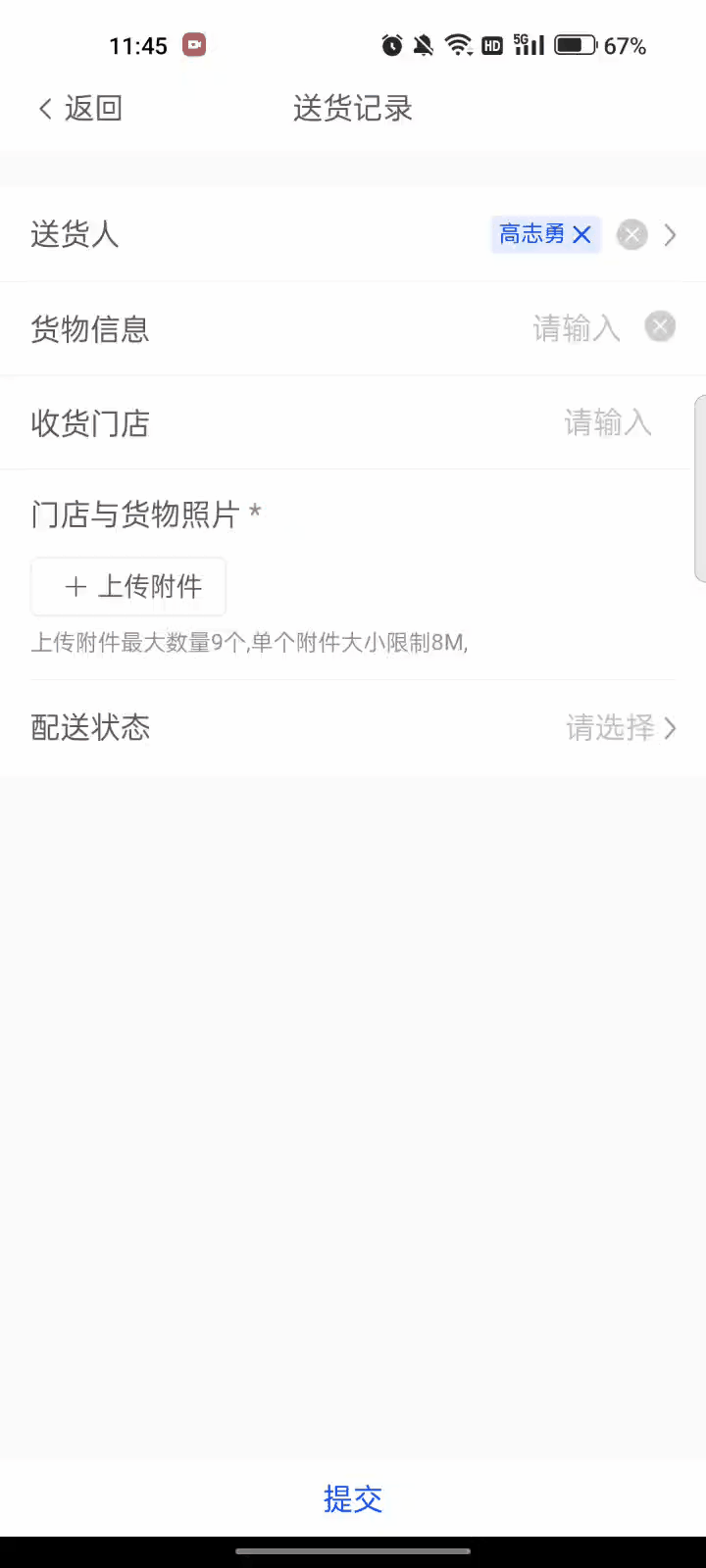Go back using the 返回 button
The image size is (706, 1568).
(x=80, y=109)
